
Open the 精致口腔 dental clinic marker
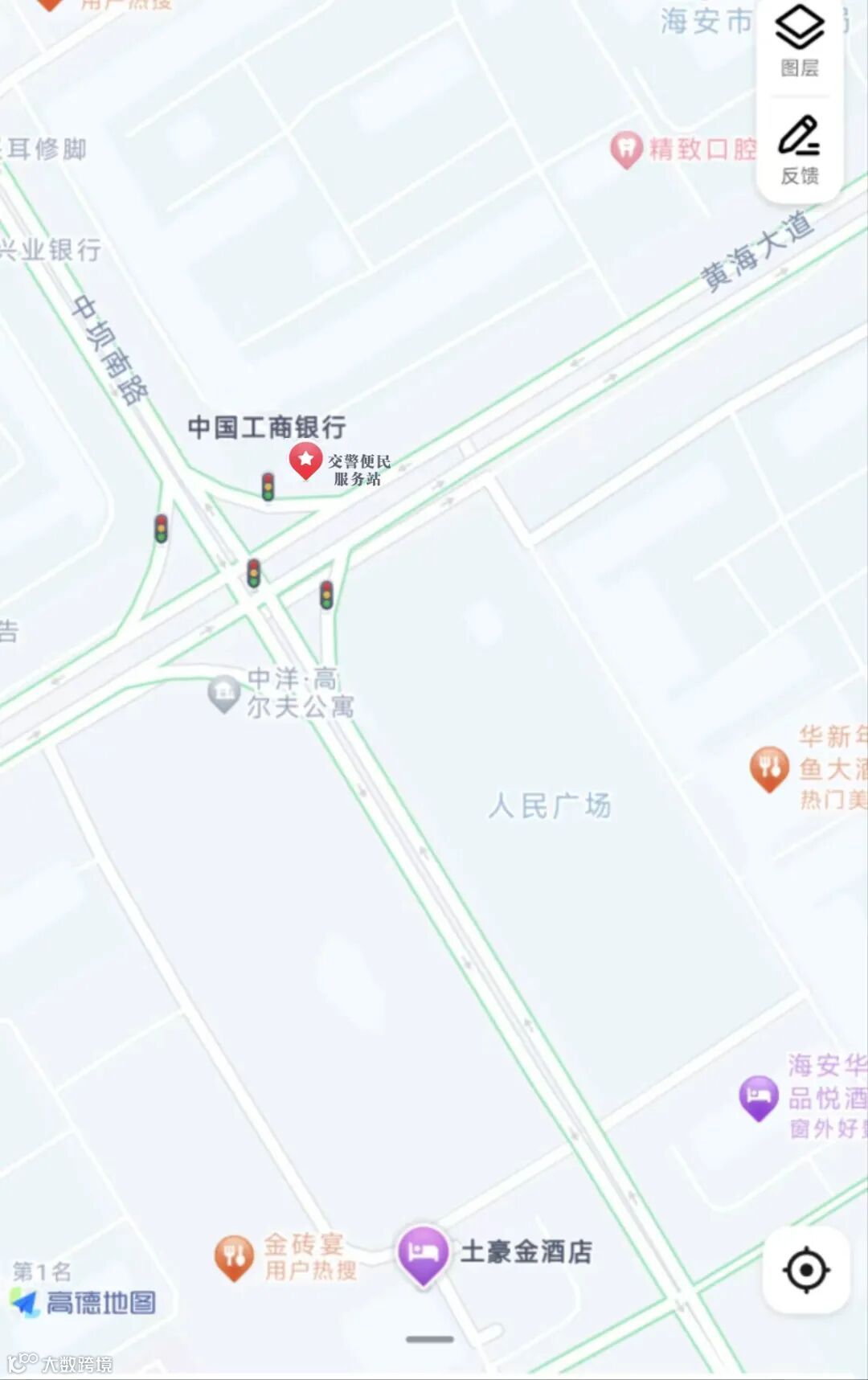pos(626,149)
